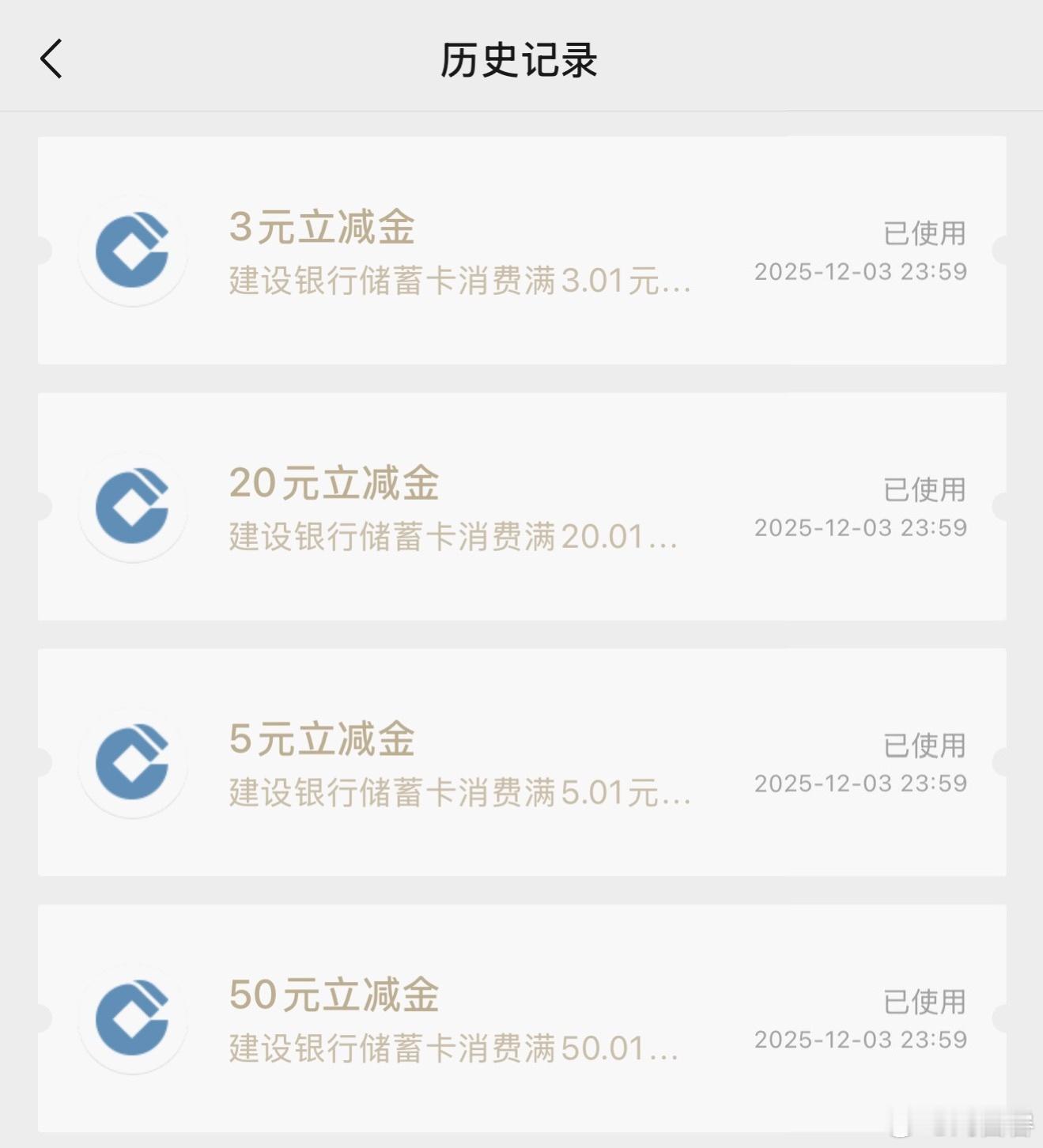Expand the truncated 3.01元 usage condition text
Viewport: 1043px width, 1148px height.
point(459,283)
